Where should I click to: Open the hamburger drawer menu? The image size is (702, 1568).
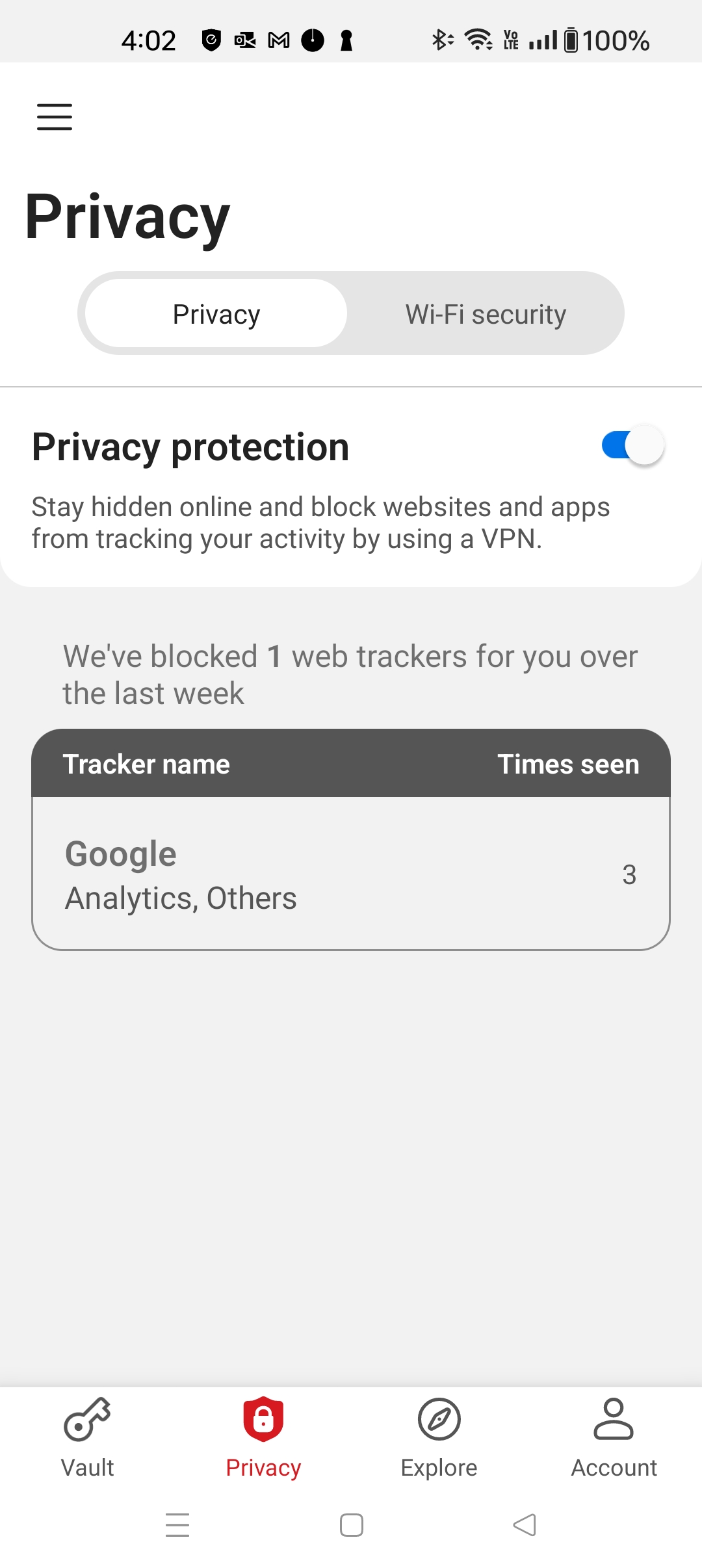(55, 117)
